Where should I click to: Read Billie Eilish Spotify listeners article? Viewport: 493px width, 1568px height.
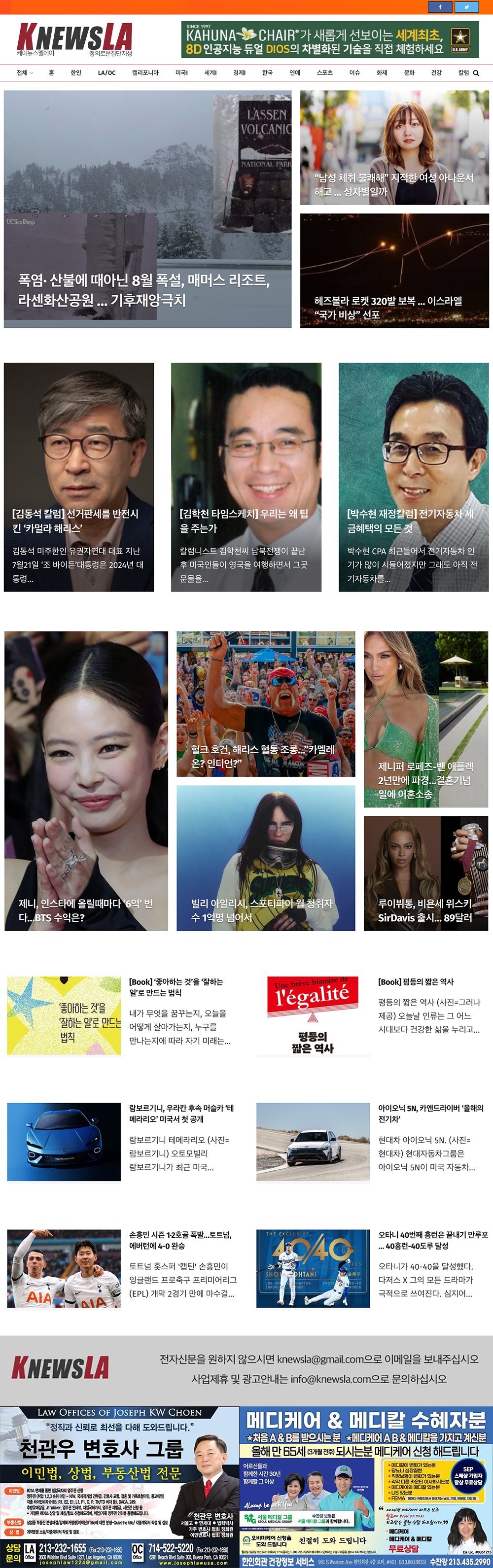(x=262, y=910)
